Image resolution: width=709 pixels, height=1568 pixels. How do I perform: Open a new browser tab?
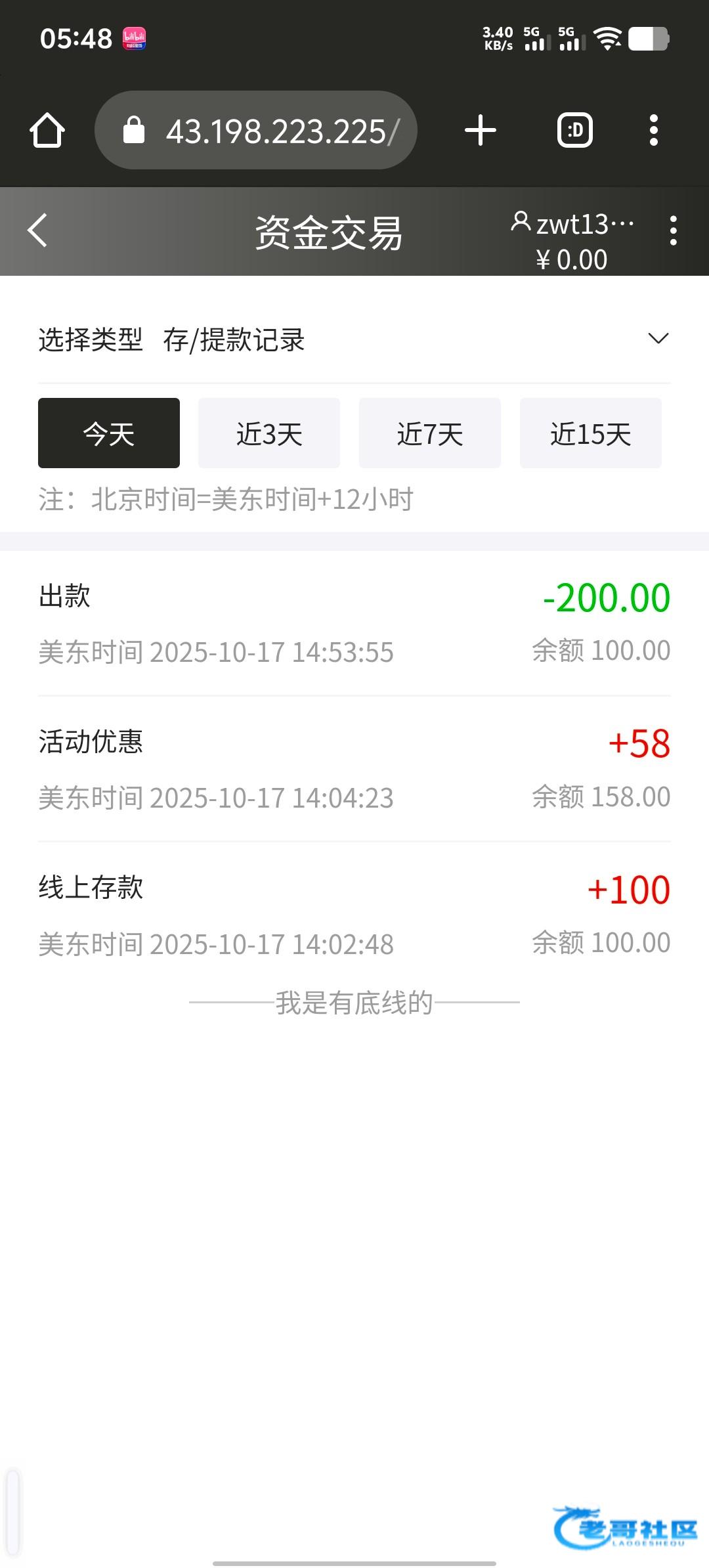point(480,130)
